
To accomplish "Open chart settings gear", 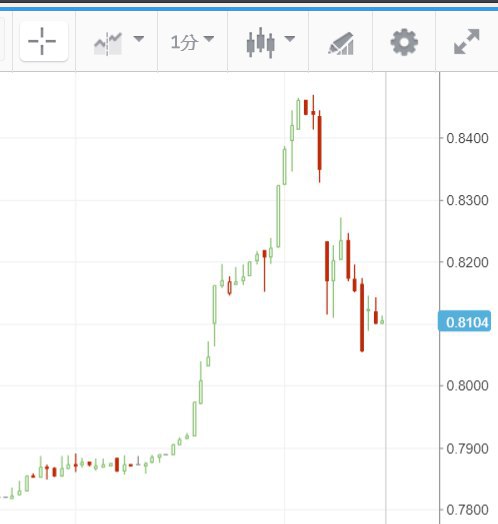I will click(x=404, y=42).
